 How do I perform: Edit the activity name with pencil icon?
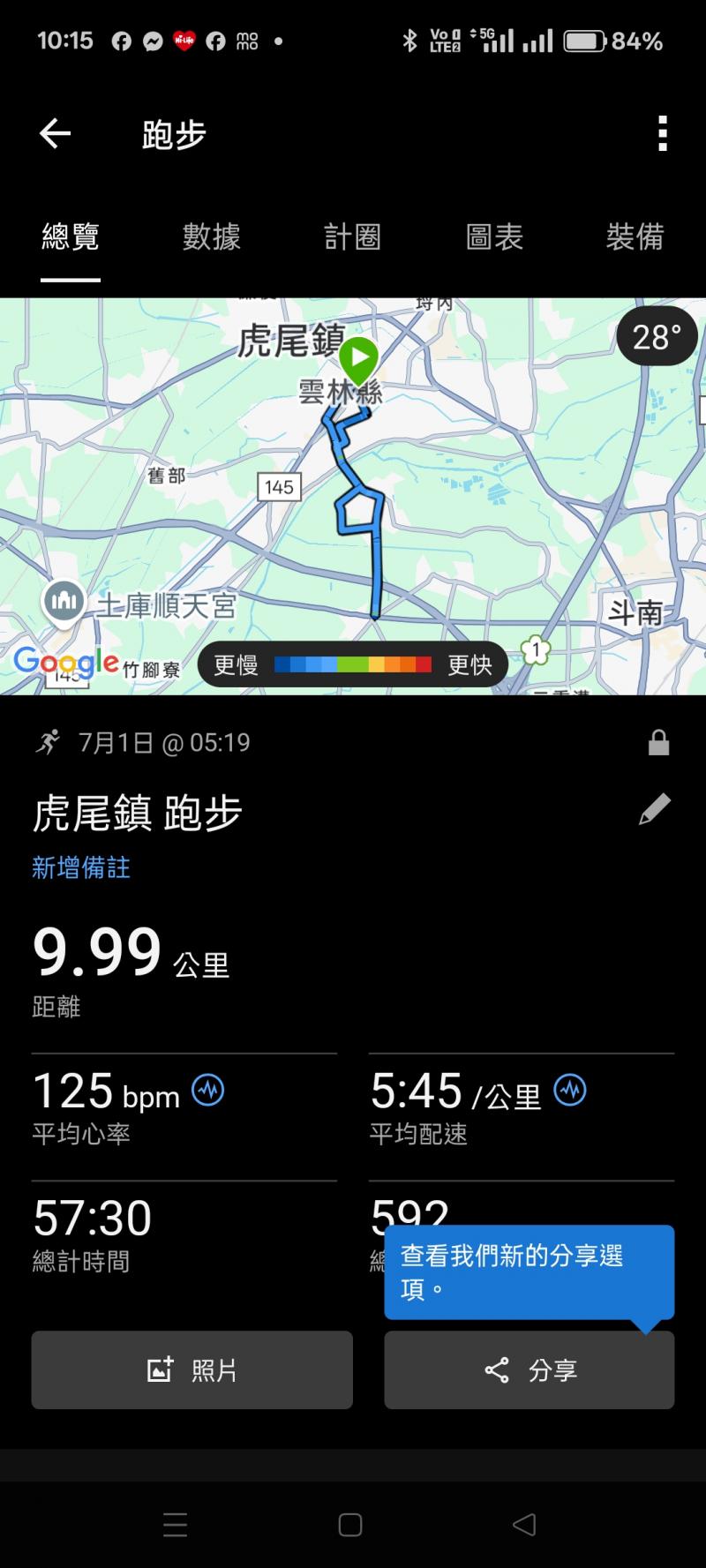pos(654,809)
